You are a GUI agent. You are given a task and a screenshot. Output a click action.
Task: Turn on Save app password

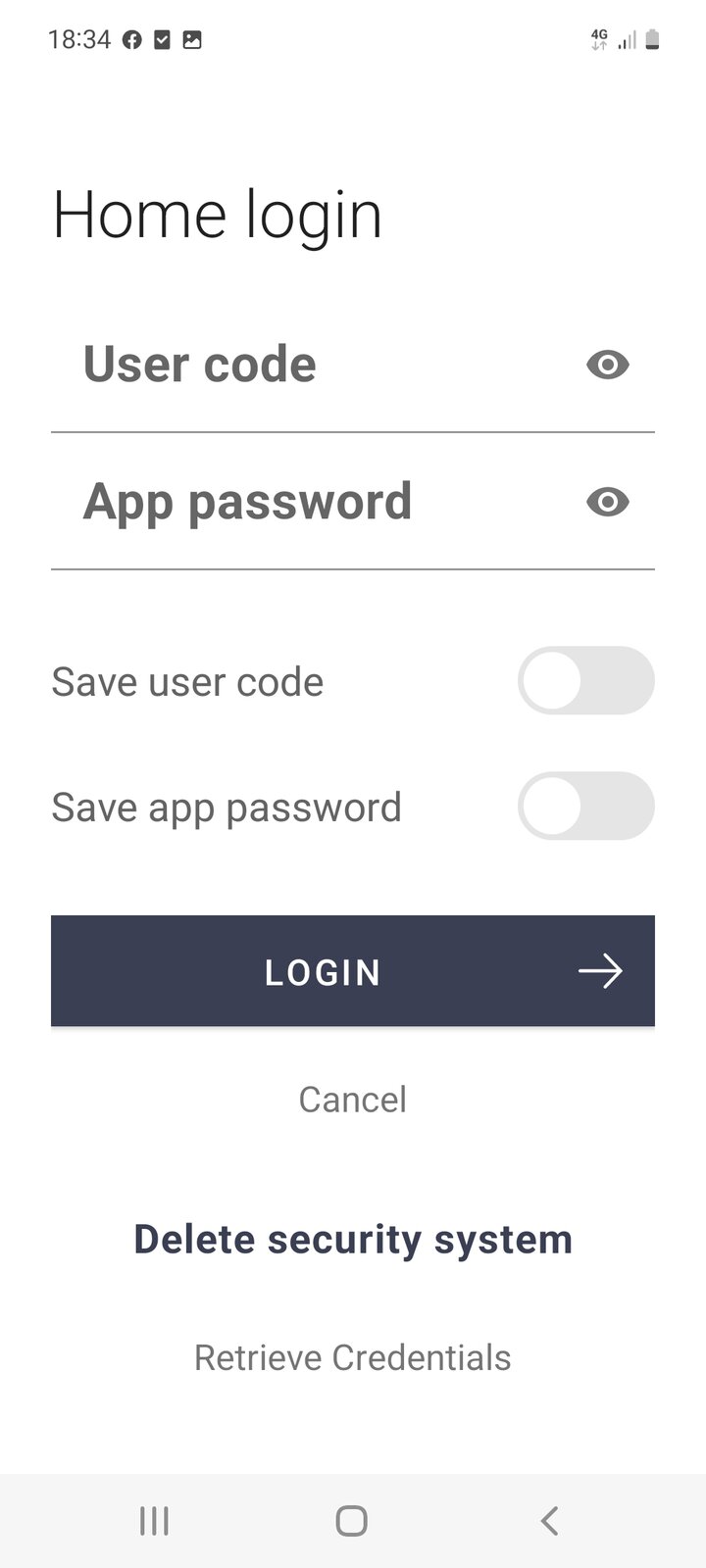coord(585,806)
